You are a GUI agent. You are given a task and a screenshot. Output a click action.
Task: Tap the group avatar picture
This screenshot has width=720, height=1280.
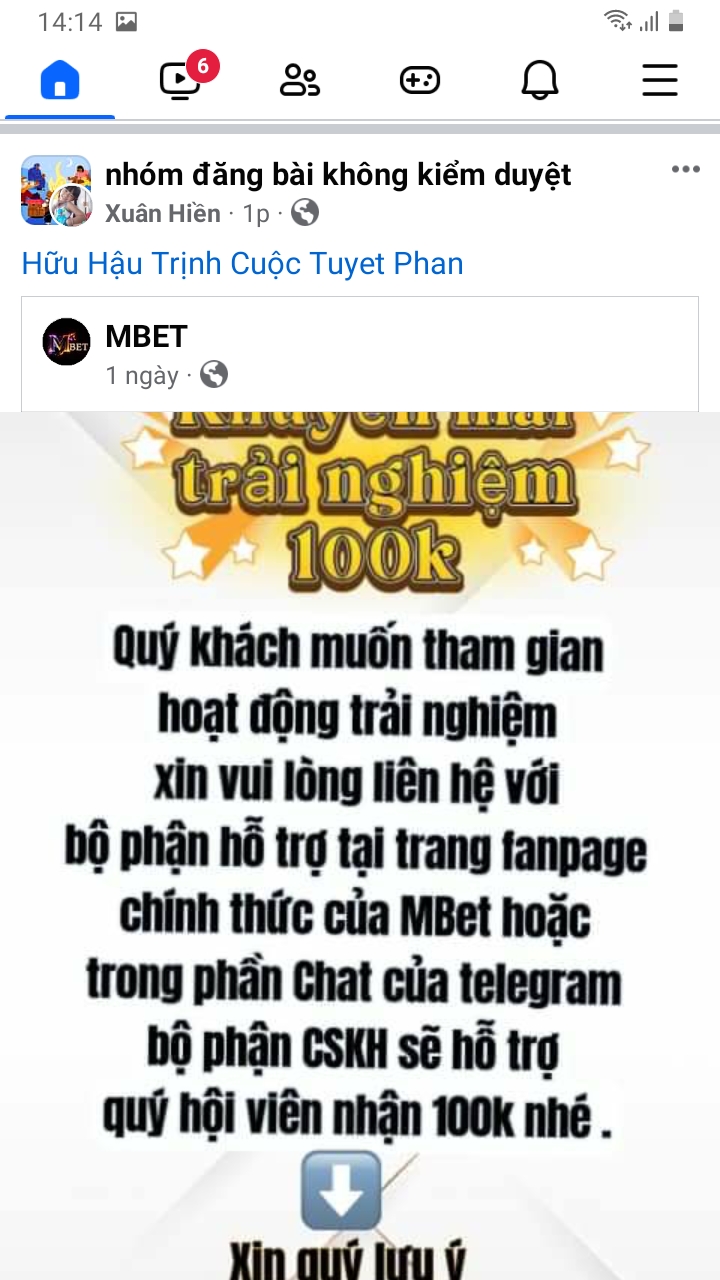point(56,190)
